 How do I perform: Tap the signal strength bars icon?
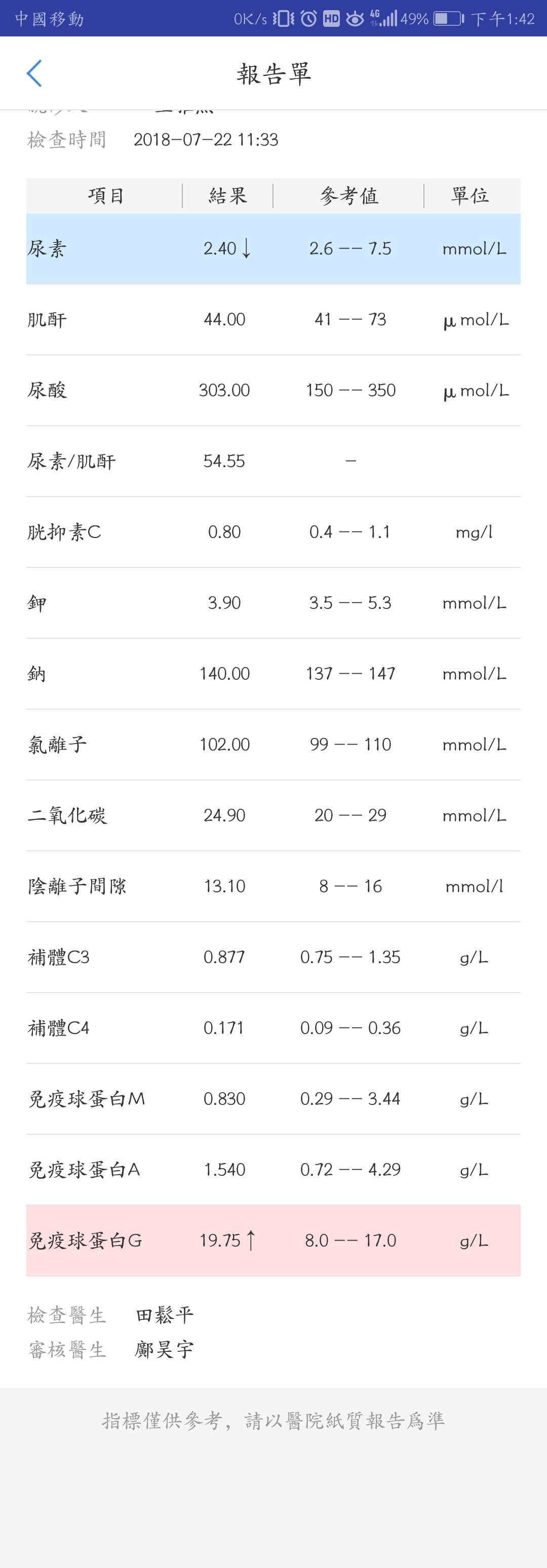pyautogui.click(x=390, y=19)
